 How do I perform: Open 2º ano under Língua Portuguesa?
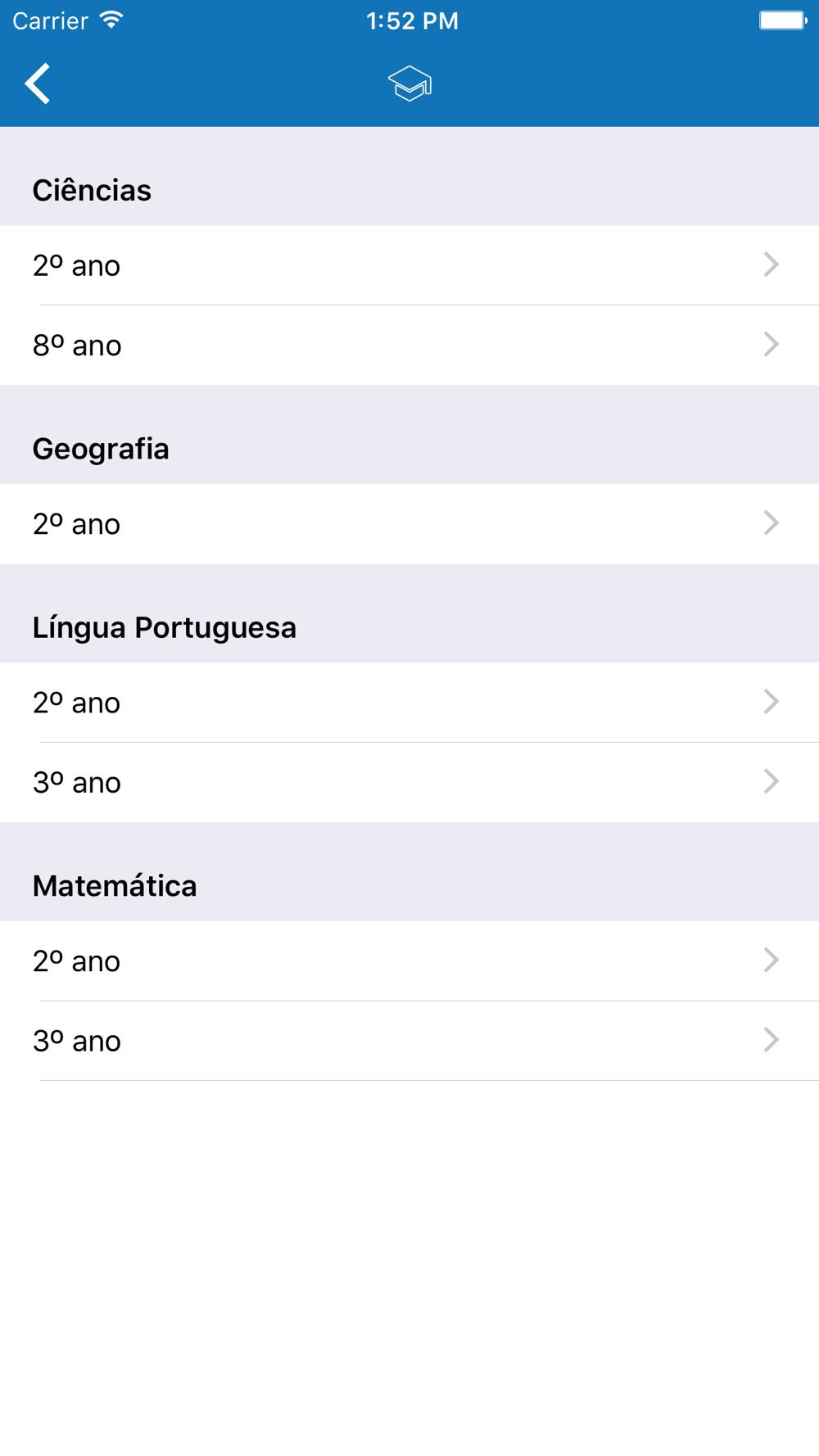409,702
